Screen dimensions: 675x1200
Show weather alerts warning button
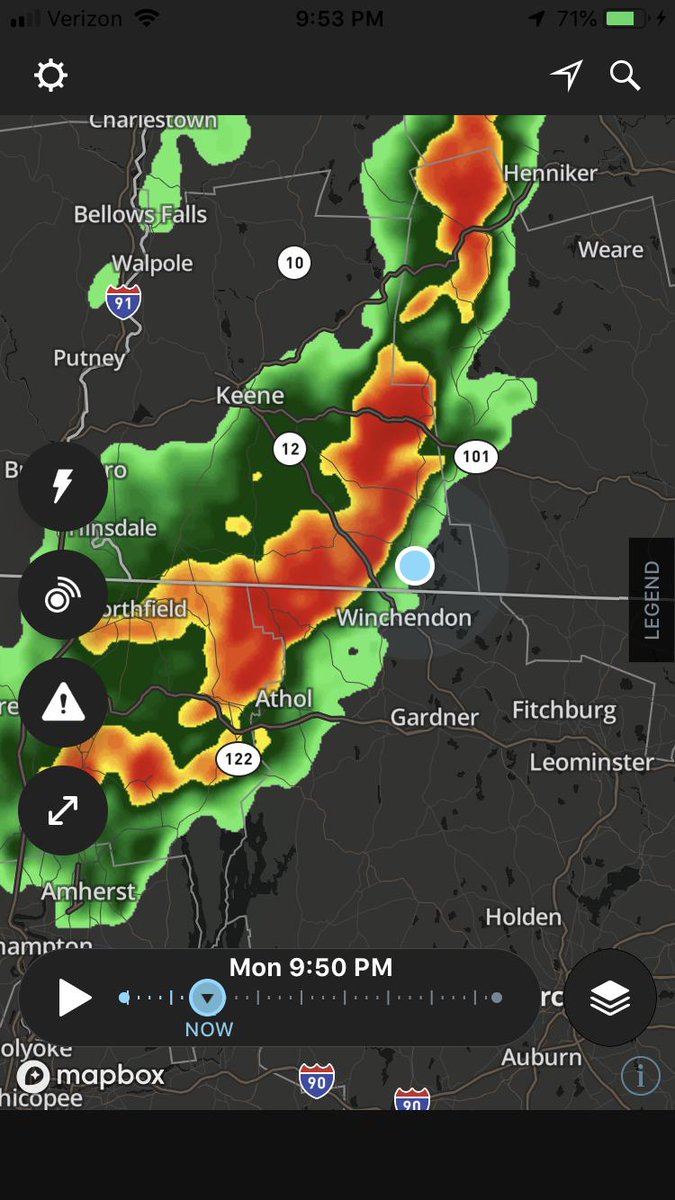pos(63,703)
